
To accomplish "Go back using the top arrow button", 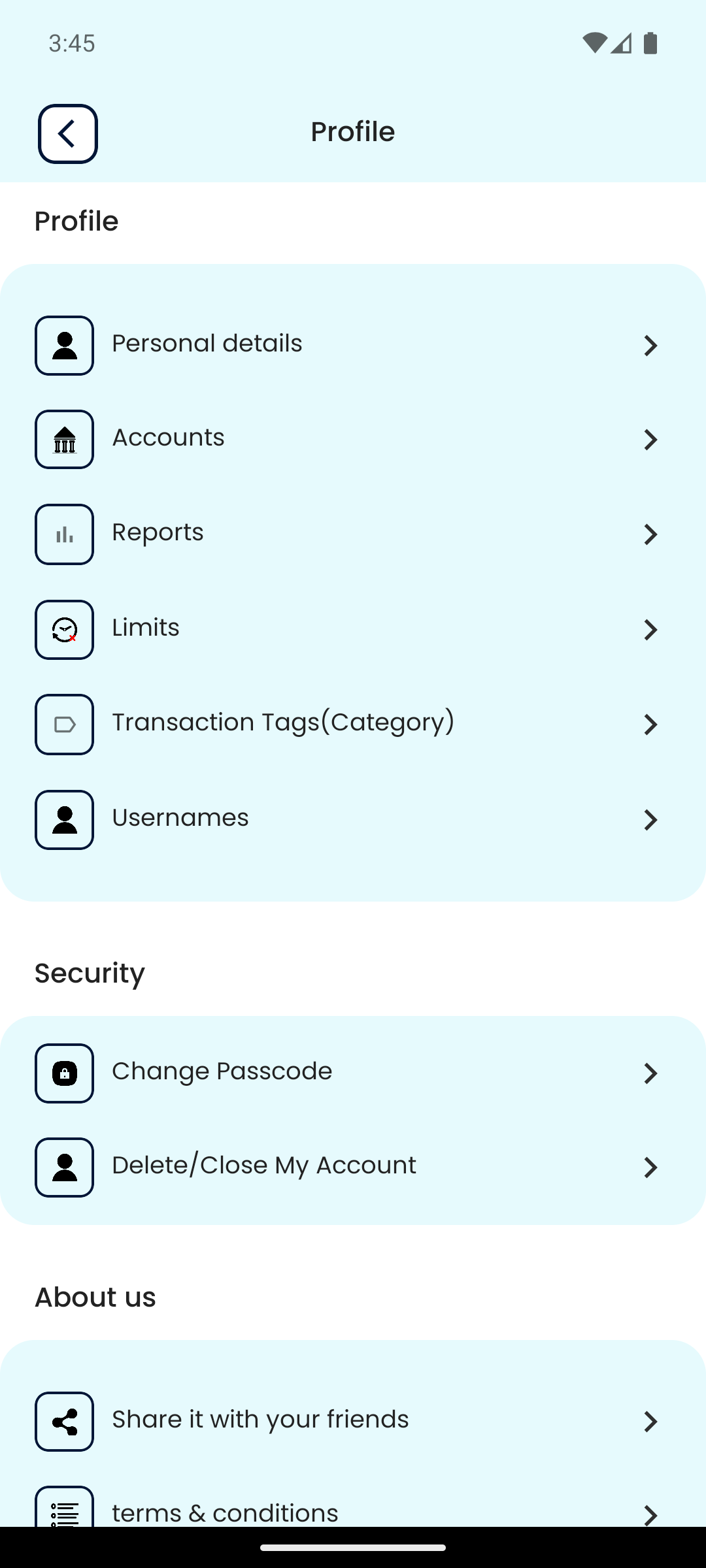I will (68, 134).
